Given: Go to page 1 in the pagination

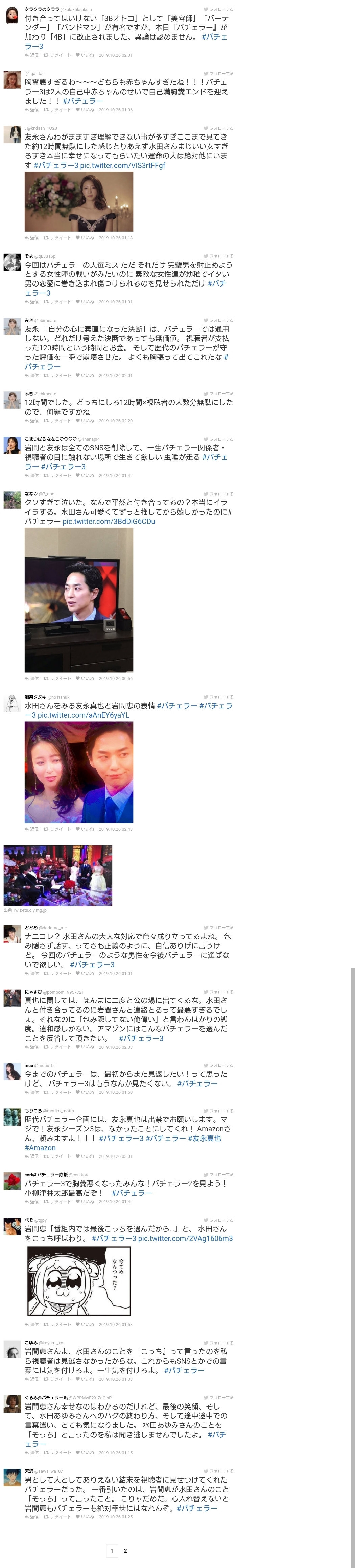Looking at the screenshot, I should pyautogui.click(x=112, y=1550).
